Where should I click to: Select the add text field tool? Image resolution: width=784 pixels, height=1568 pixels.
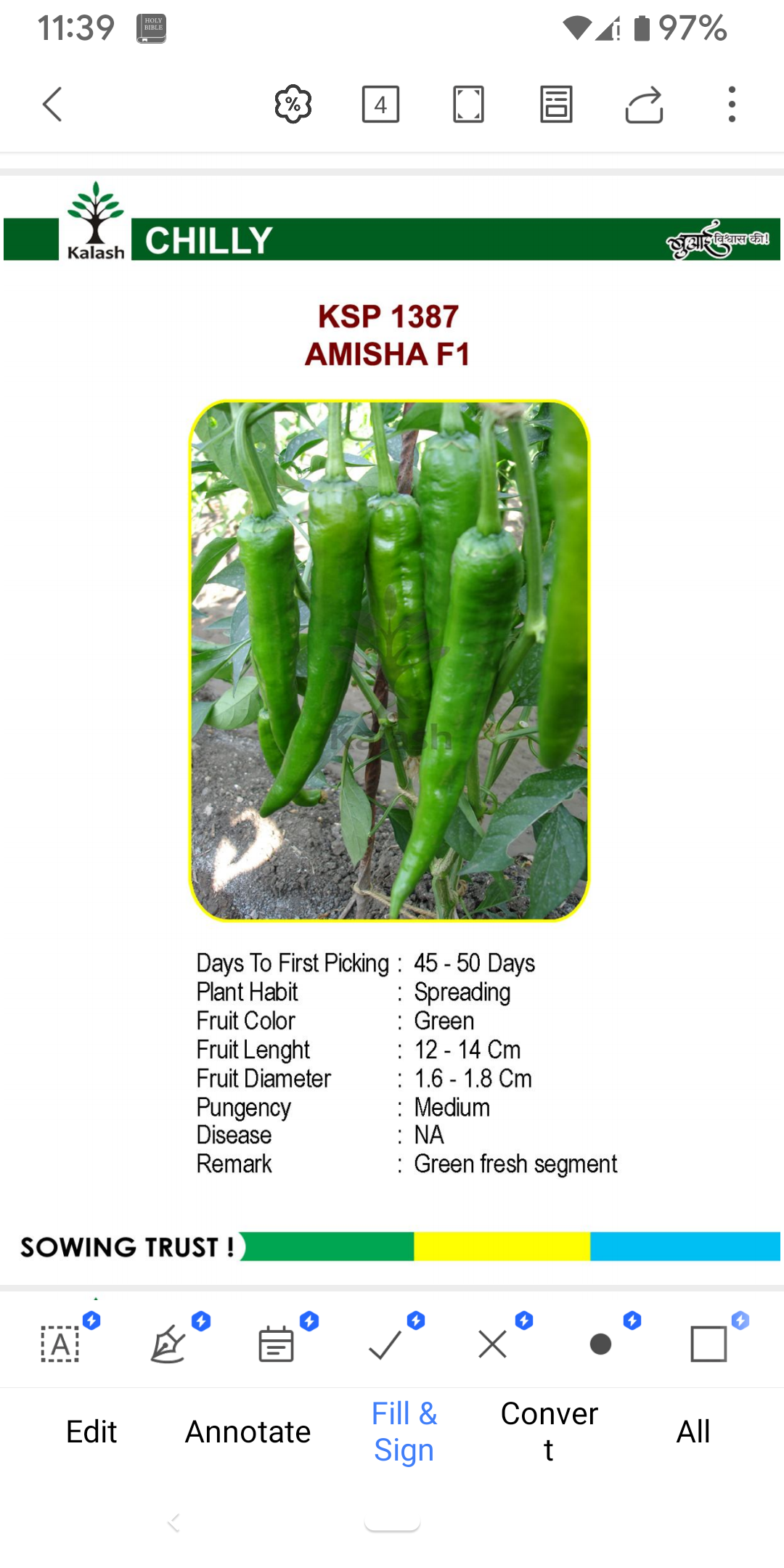(x=60, y=1344)
